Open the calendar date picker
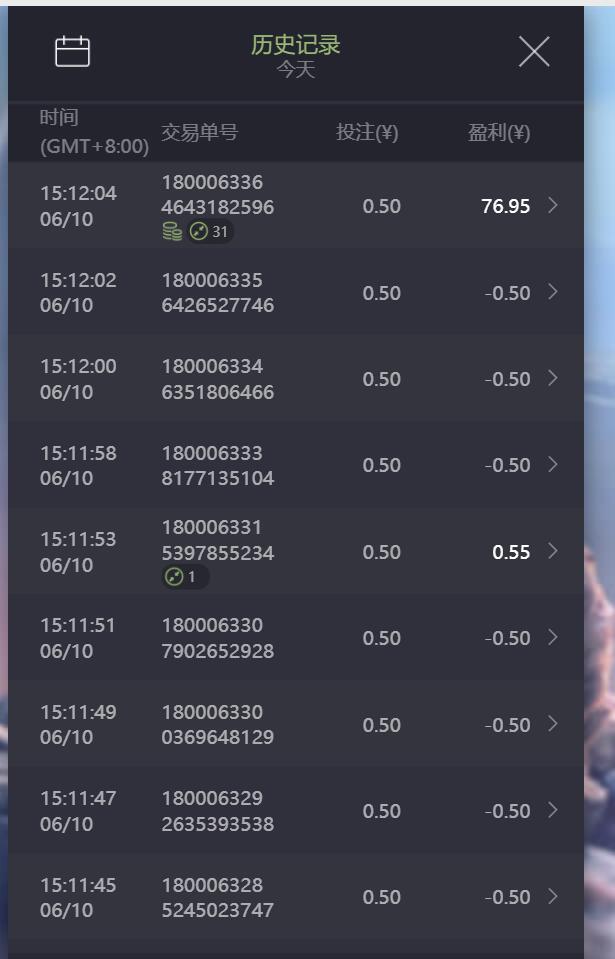 (x=72, y=51)
